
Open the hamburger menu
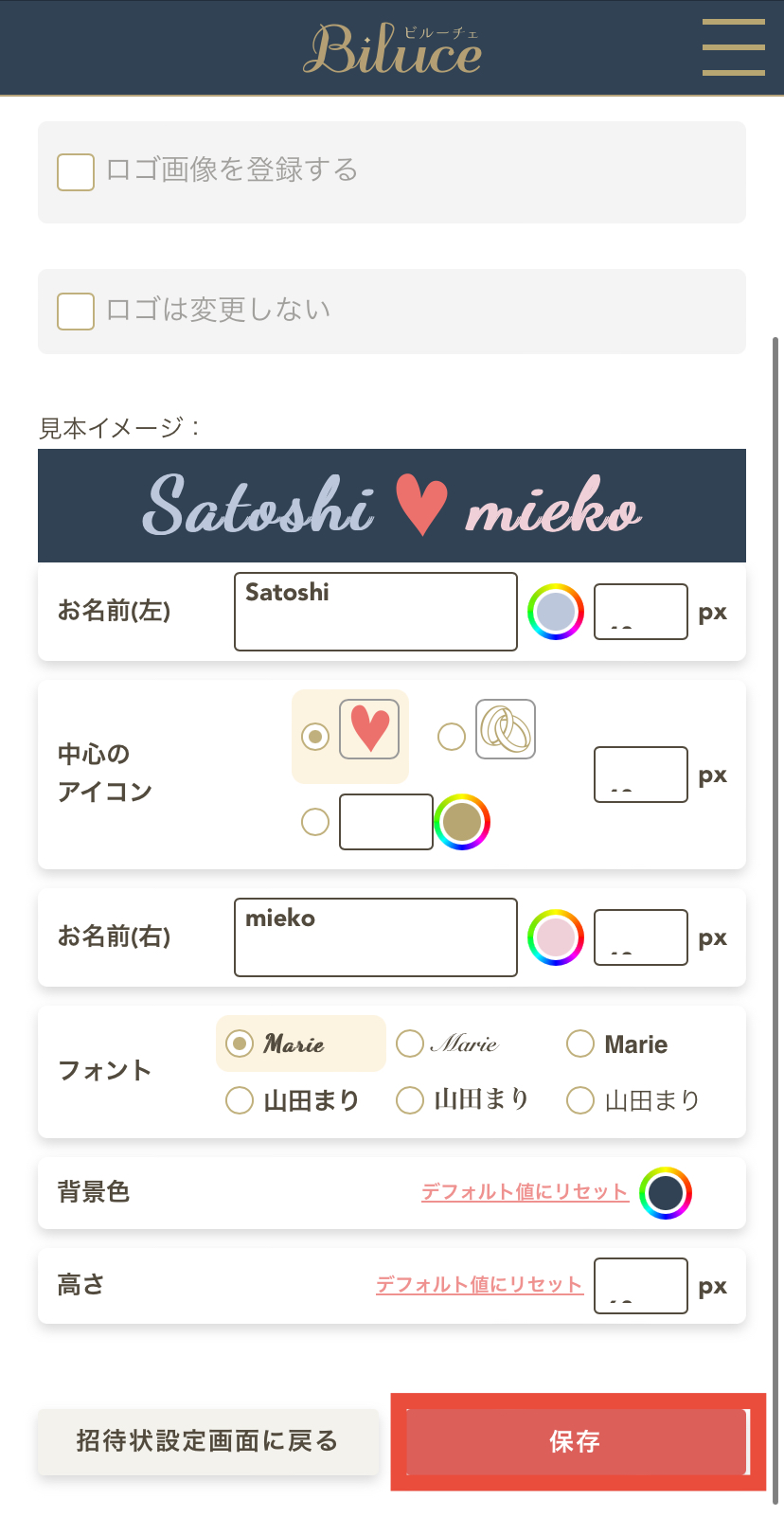(x=733, y=47)
